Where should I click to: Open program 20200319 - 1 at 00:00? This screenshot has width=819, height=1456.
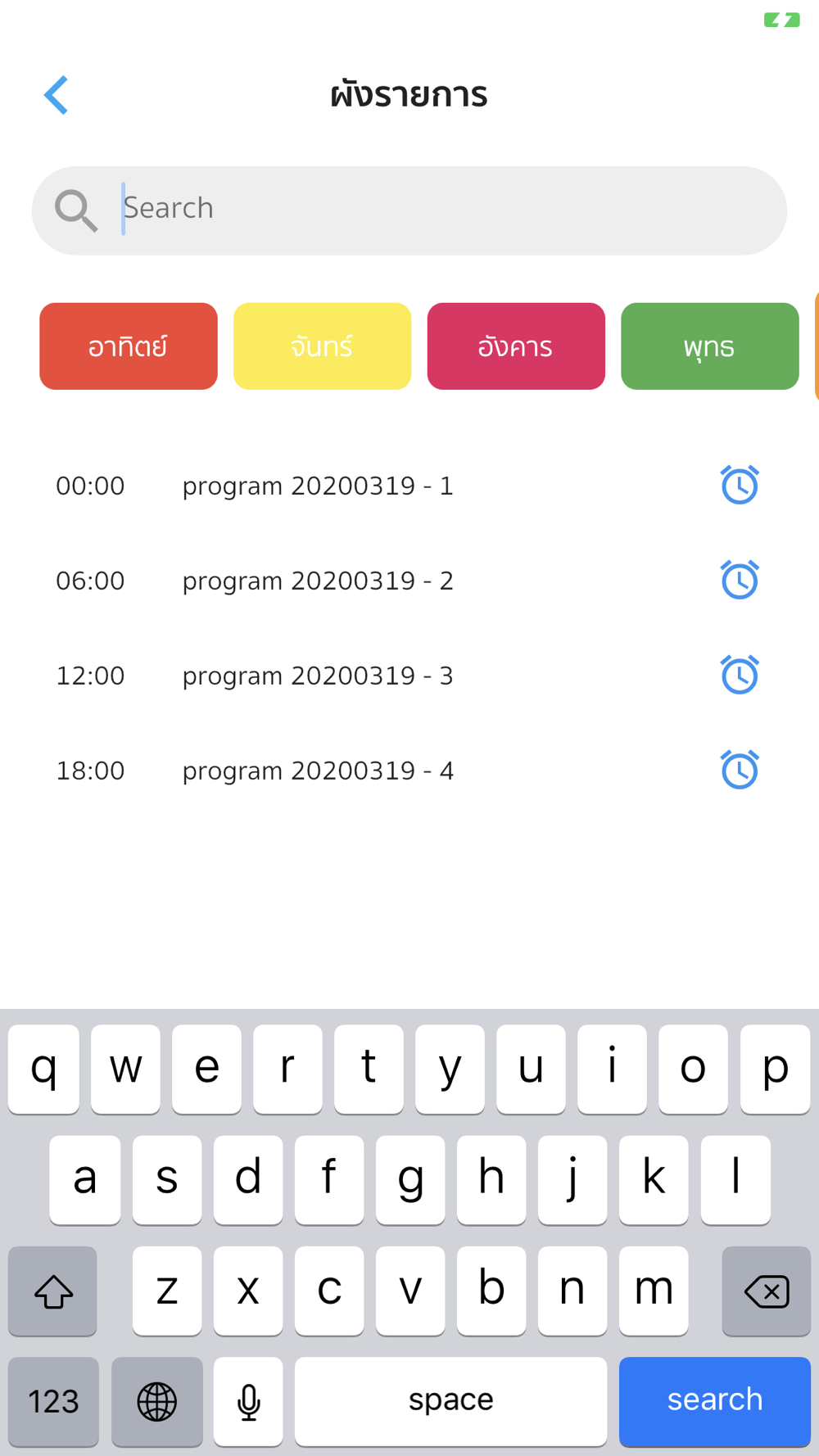[409, 486]
